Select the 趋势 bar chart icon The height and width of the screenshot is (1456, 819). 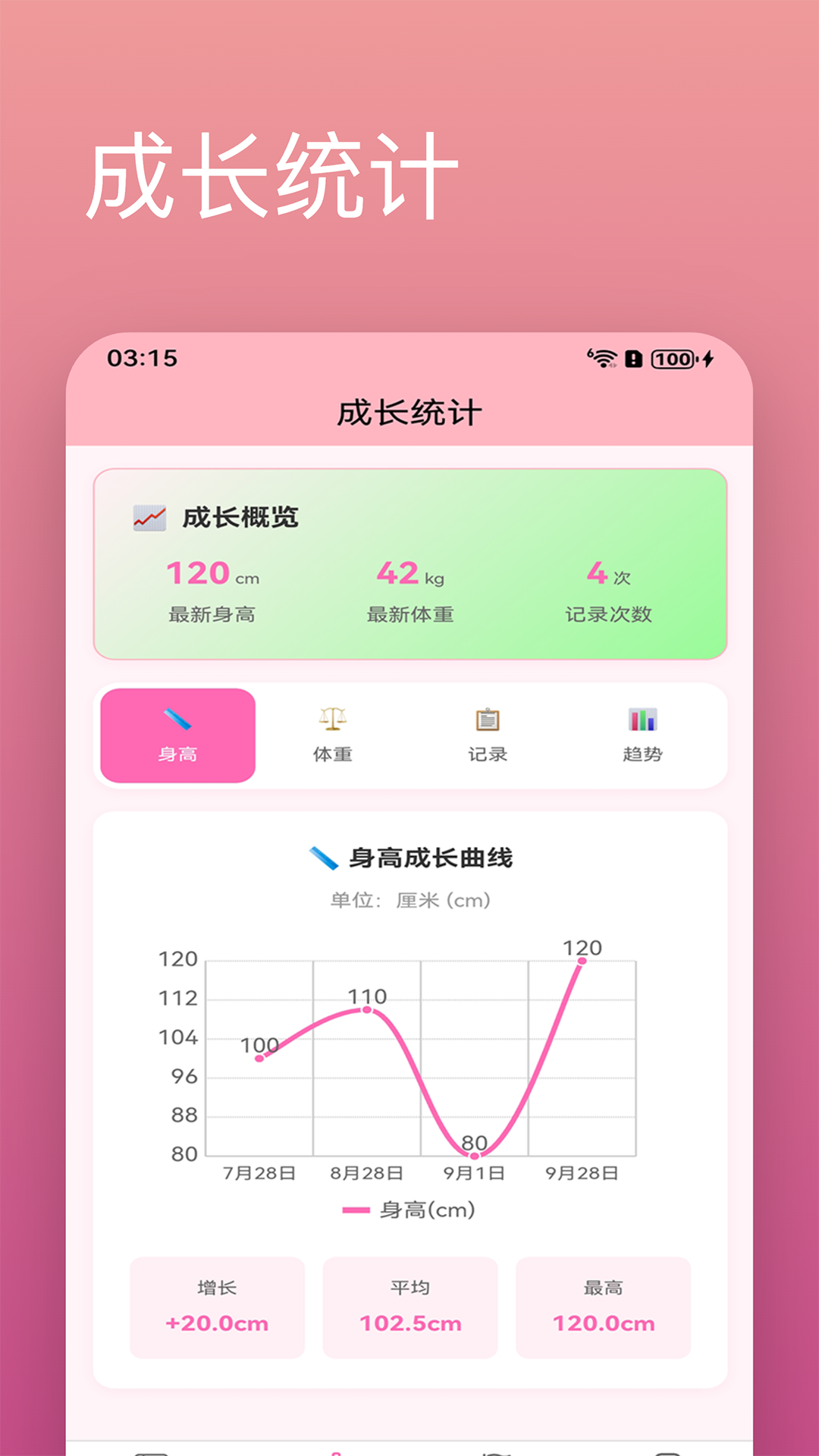[x=642, y=717]
